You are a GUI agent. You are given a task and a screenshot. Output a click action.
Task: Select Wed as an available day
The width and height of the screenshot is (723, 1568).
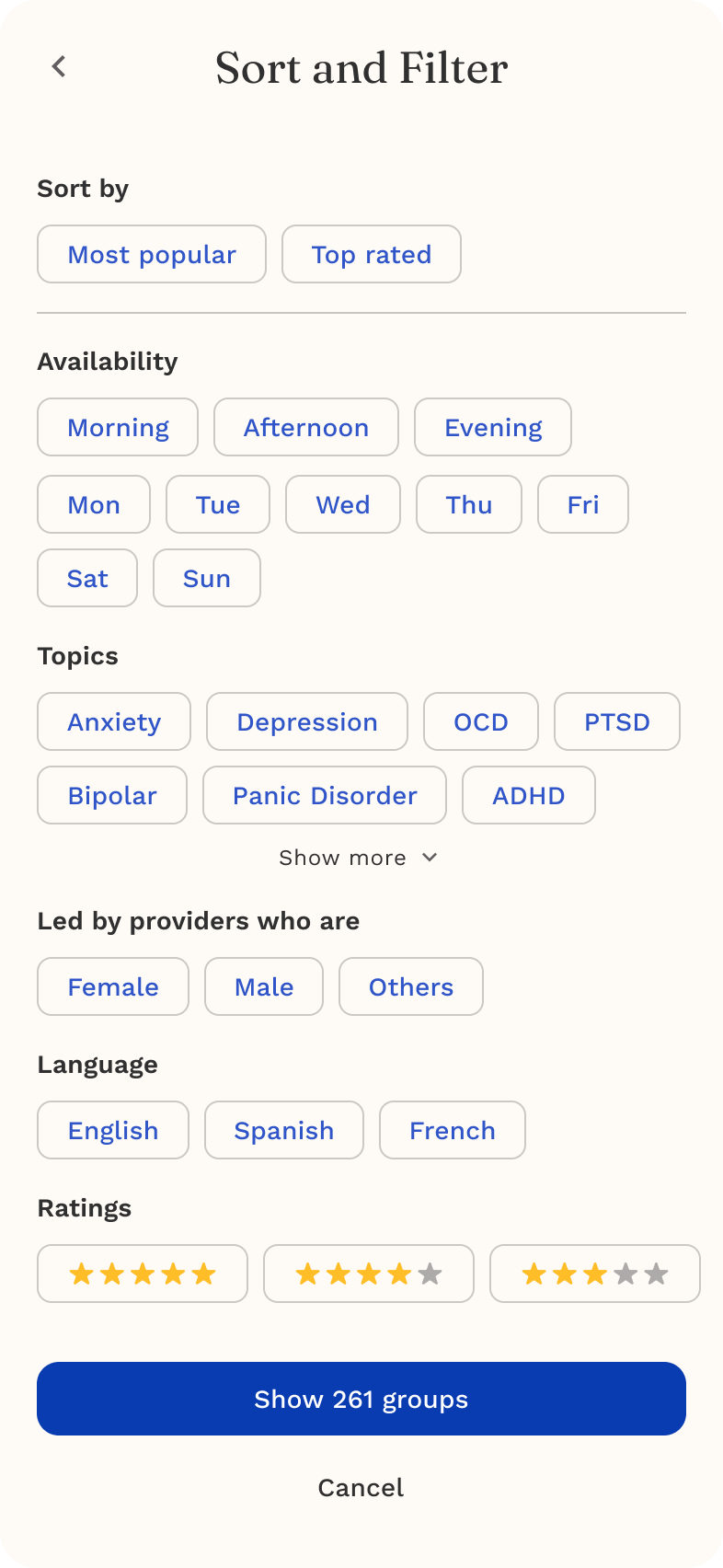pos(343,504)
